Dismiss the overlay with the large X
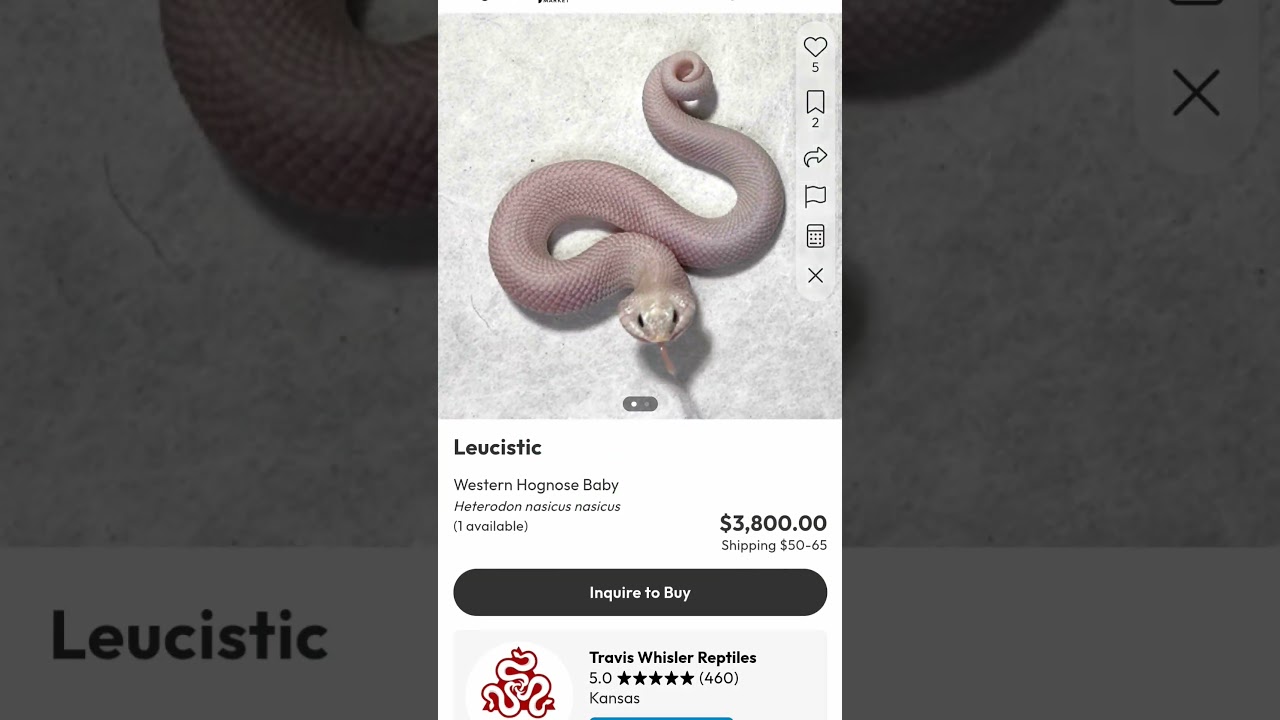This screenshot has width=1280, height=720. tap(1196, 93)
